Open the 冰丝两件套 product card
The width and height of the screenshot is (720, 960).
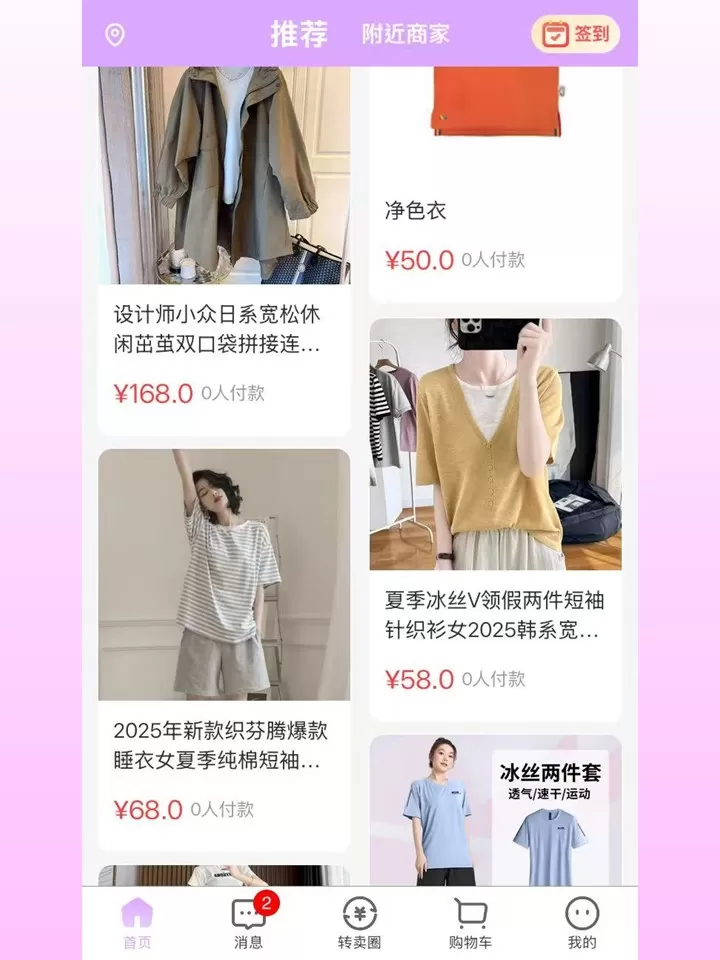click(495, 810)
